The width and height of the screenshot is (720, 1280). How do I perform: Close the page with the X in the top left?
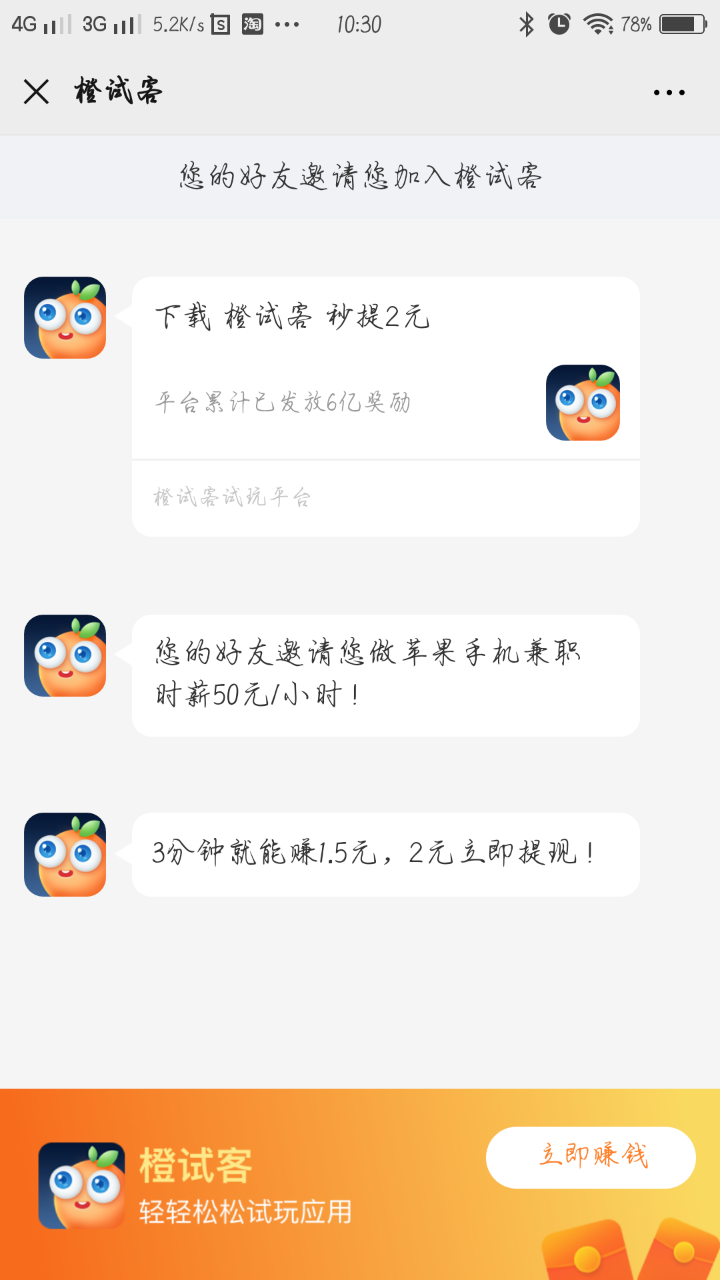pos(36,91)
